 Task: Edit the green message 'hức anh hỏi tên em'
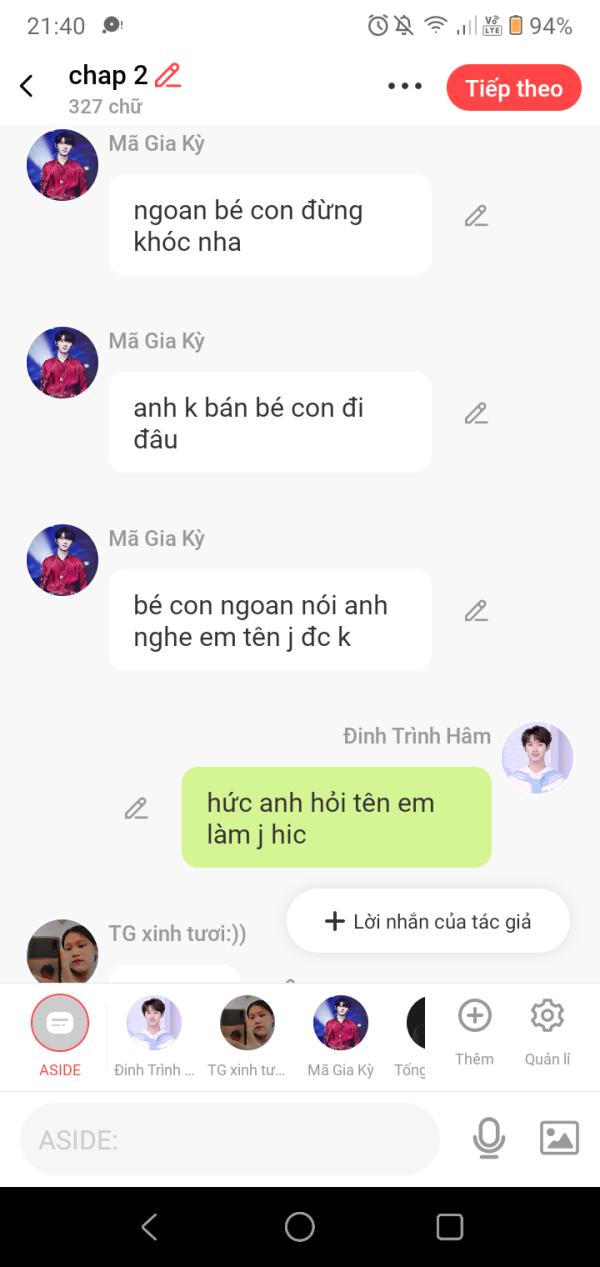click(x=136, y=808)
